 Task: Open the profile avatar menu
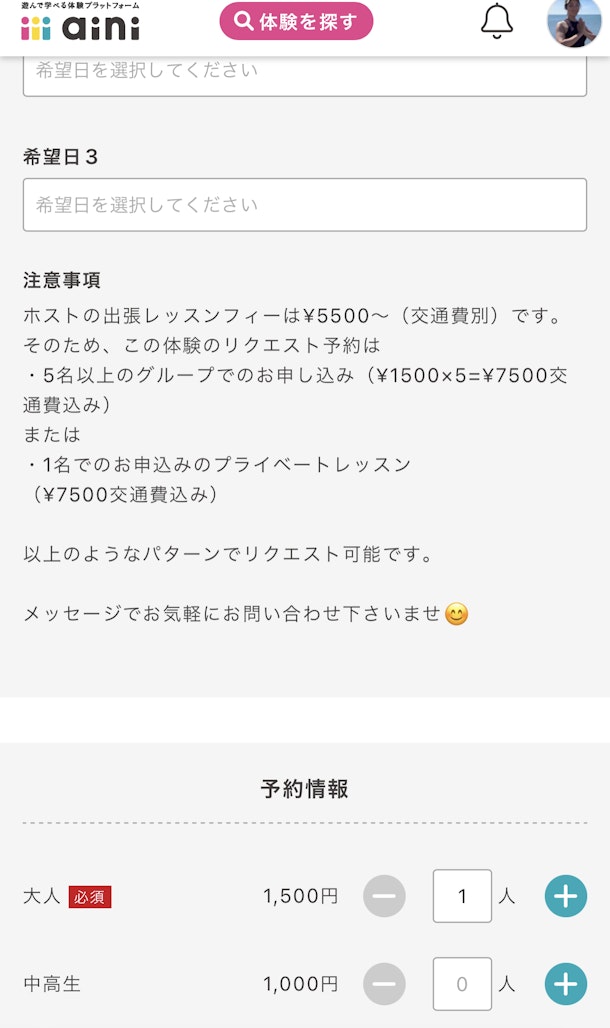(x=575, y=22)
